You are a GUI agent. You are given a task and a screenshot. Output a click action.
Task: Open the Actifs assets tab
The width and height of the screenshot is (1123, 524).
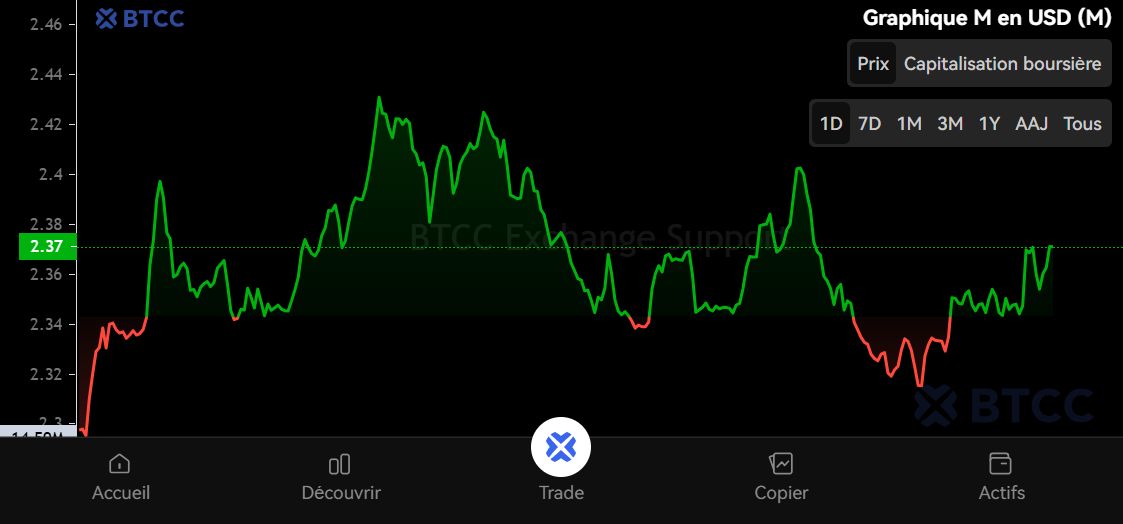coord(1001,476)
